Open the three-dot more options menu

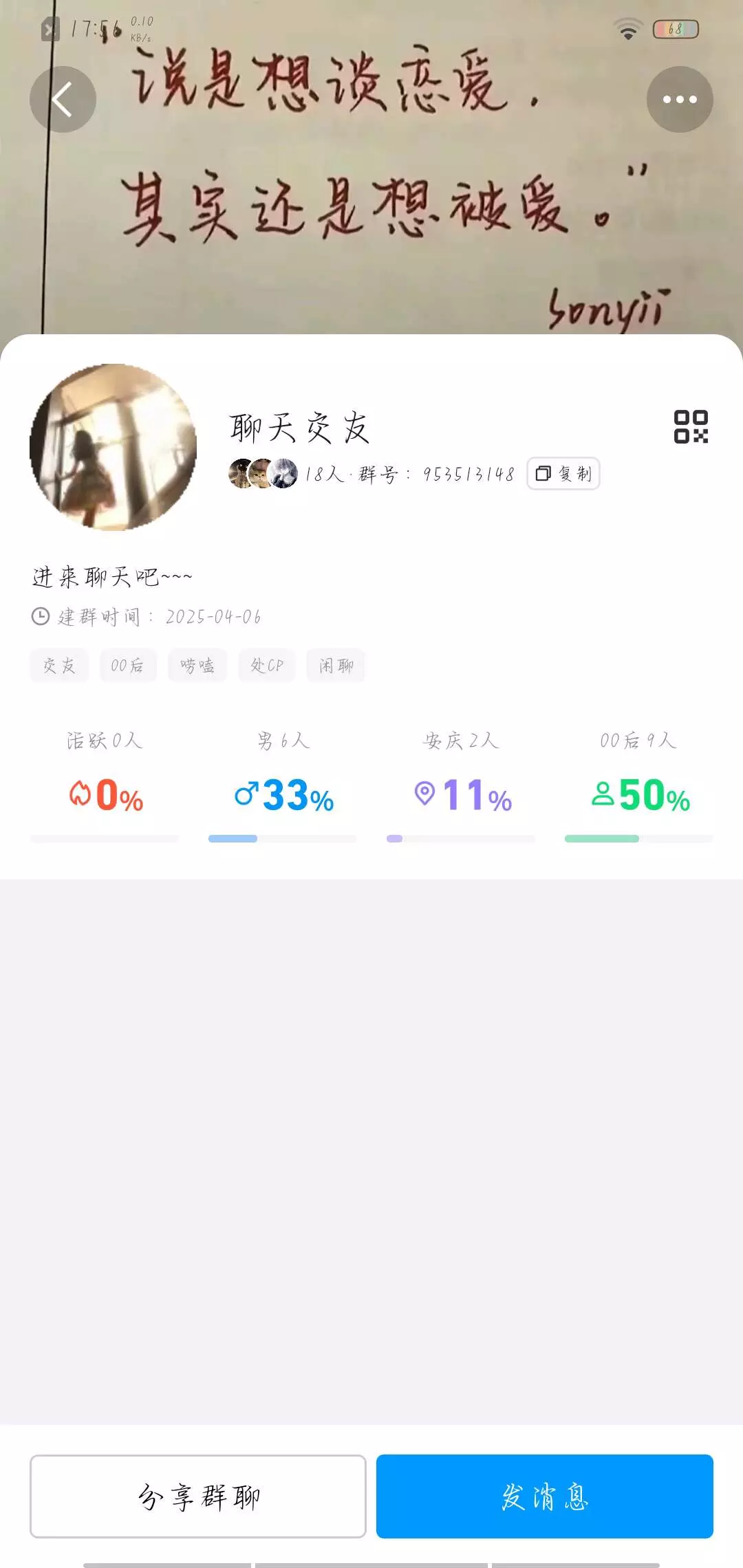[x=680, y=100]
